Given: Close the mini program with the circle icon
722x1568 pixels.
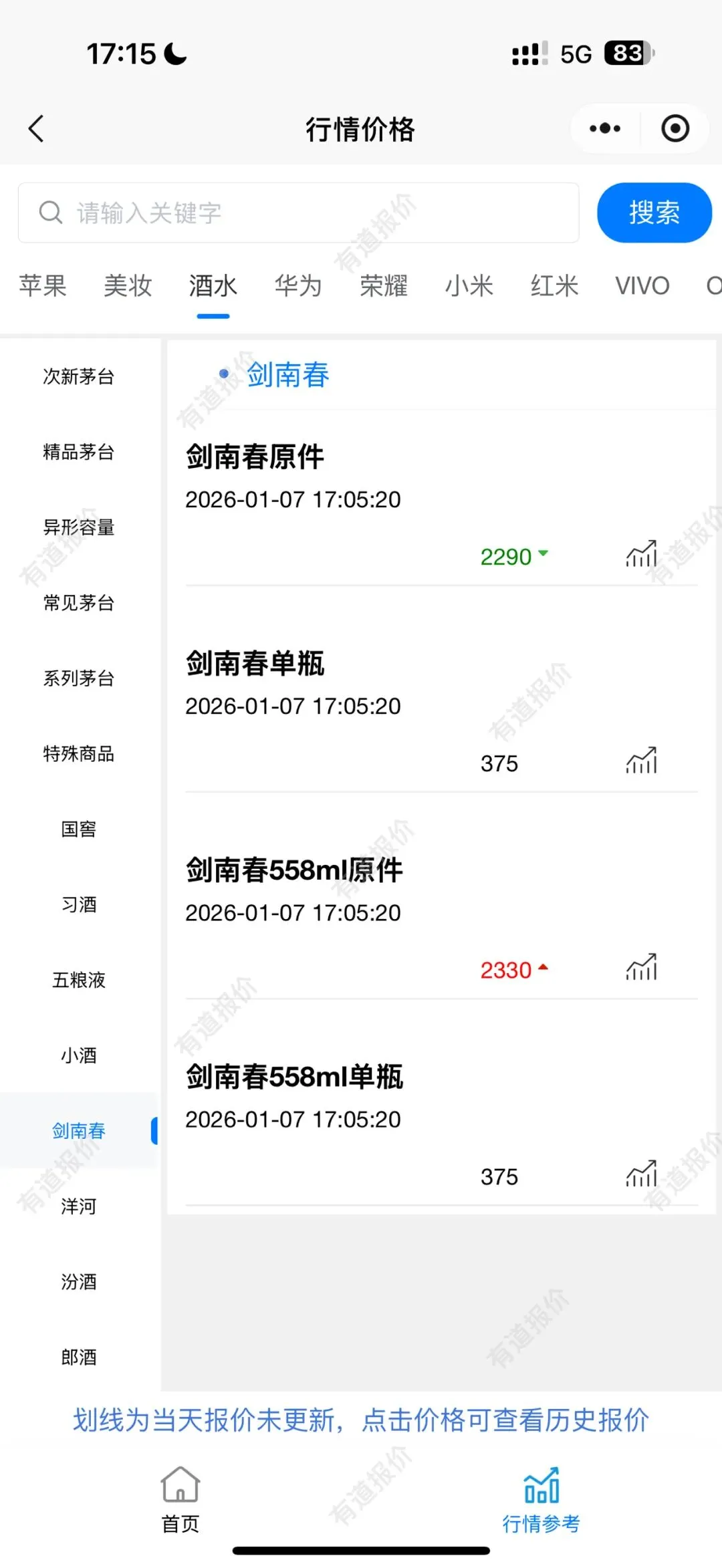Looking at the screenshot, I should point(675,128).
